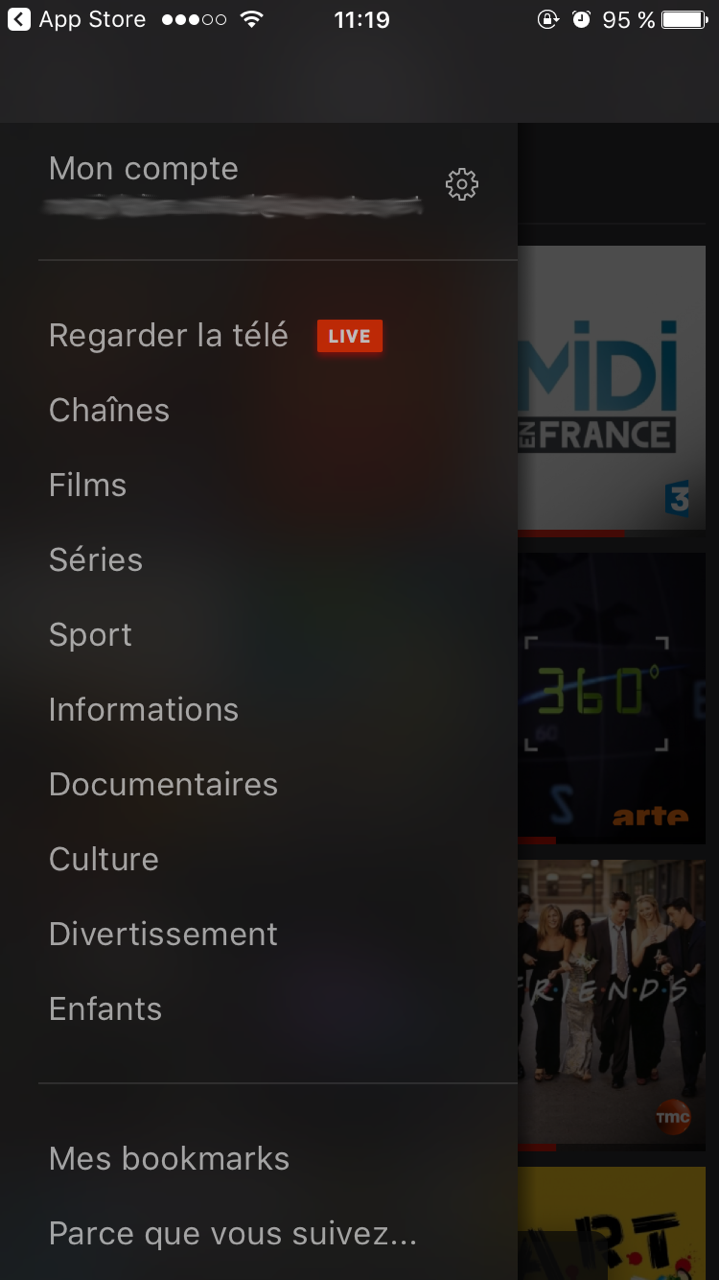Open the Chaînes menu item
The height and width of the screenshot is (1280, 719).
click(109, 410)
